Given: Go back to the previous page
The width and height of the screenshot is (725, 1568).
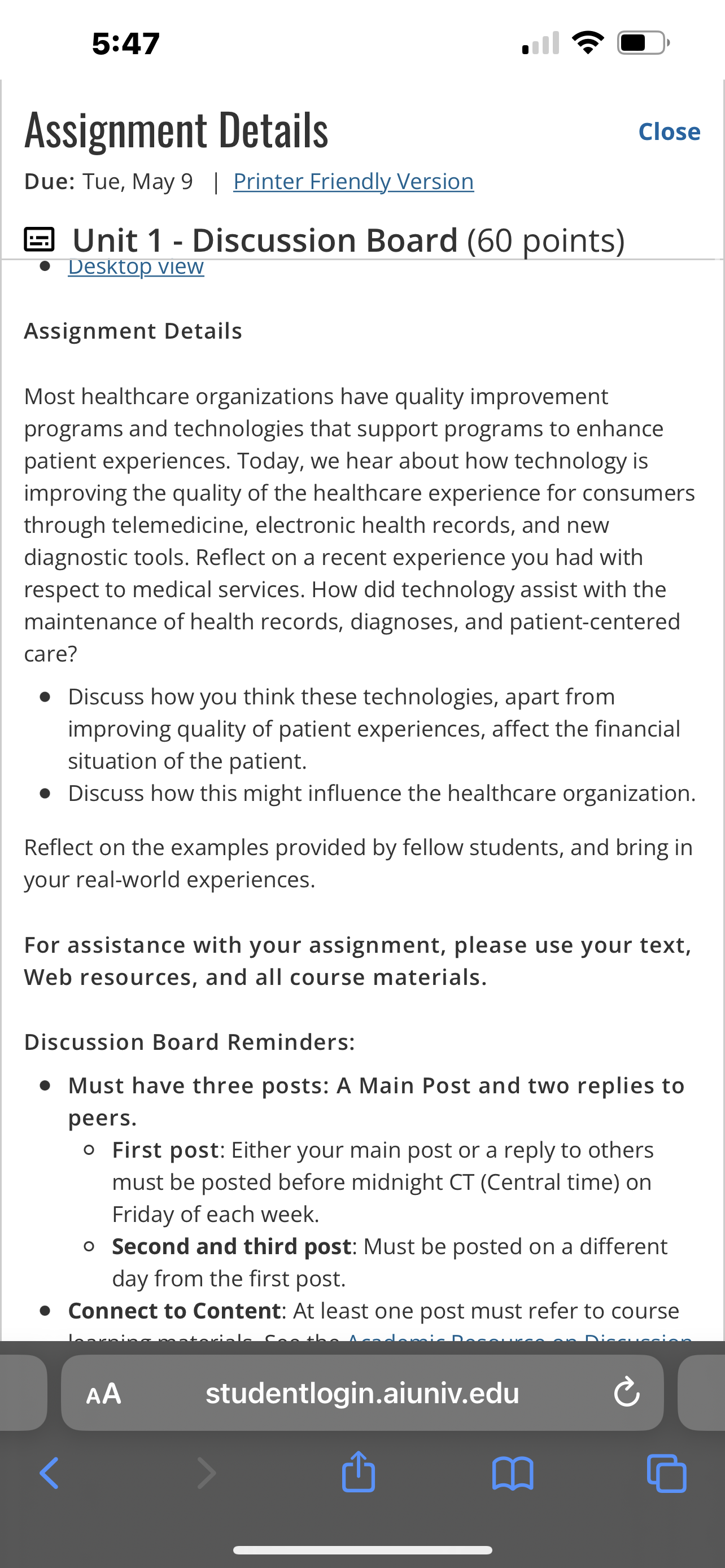Looking at the screenshot, I should [49, 1473].
